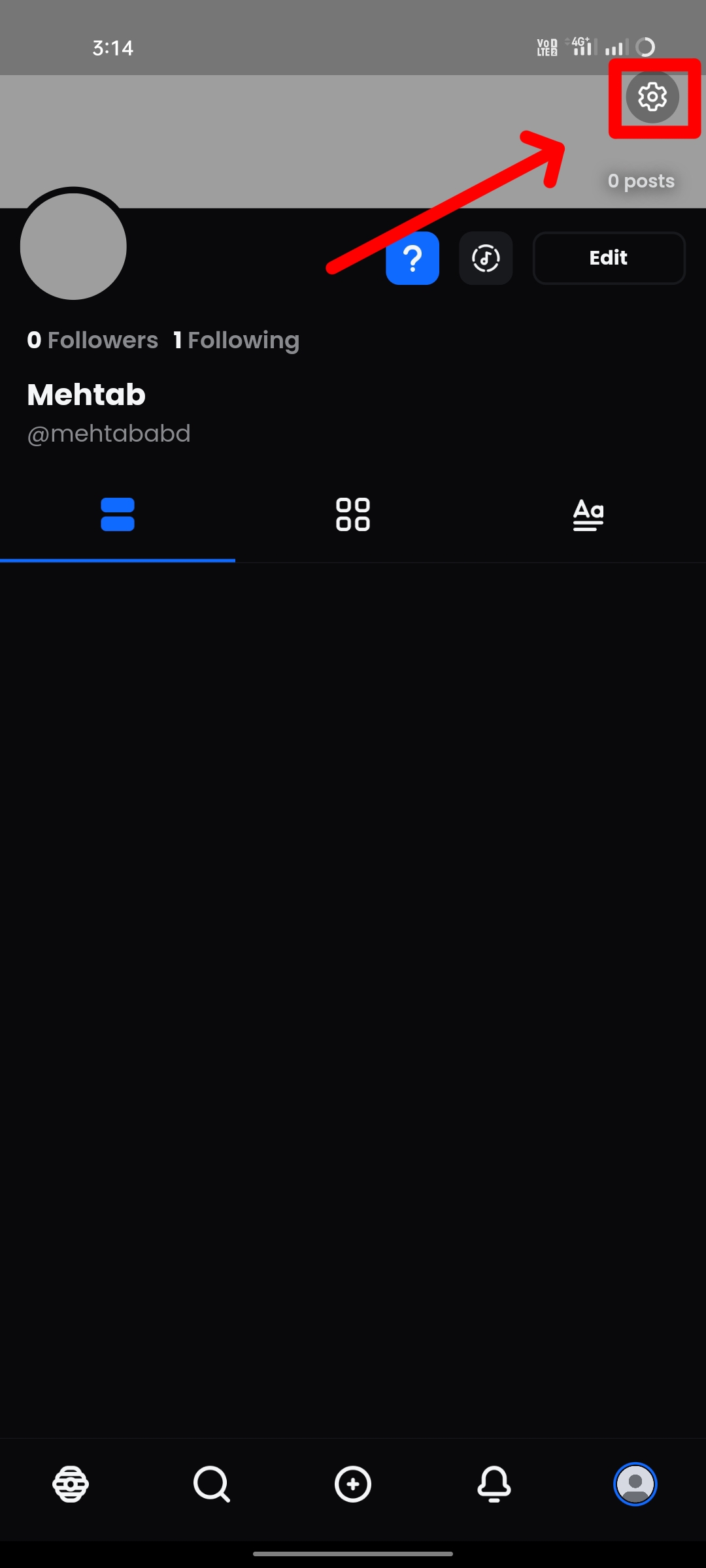Tap the profile avatar of Mehtab
This screenshot has width=706, height=1568.
(x=73, y=246)
